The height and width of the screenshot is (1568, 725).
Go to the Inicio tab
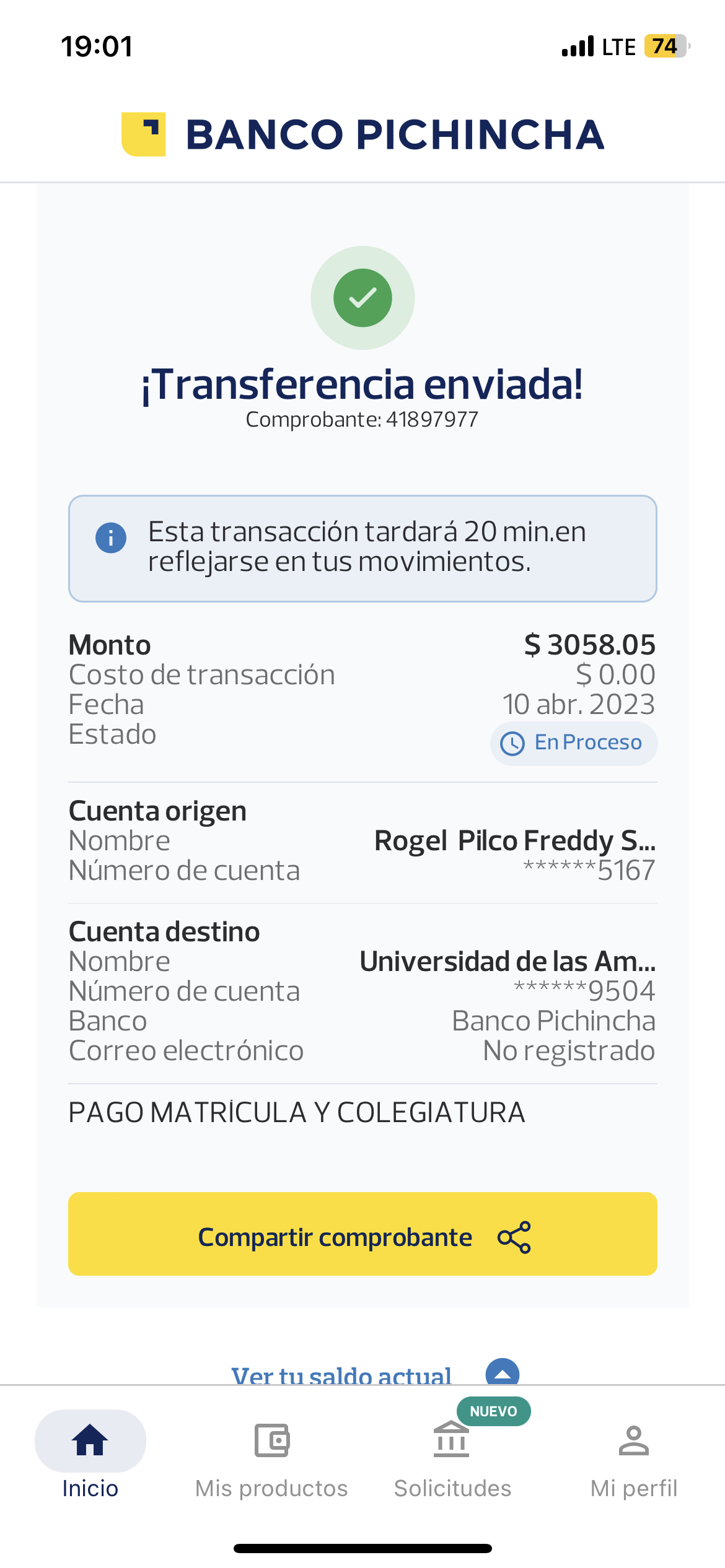90,1458
